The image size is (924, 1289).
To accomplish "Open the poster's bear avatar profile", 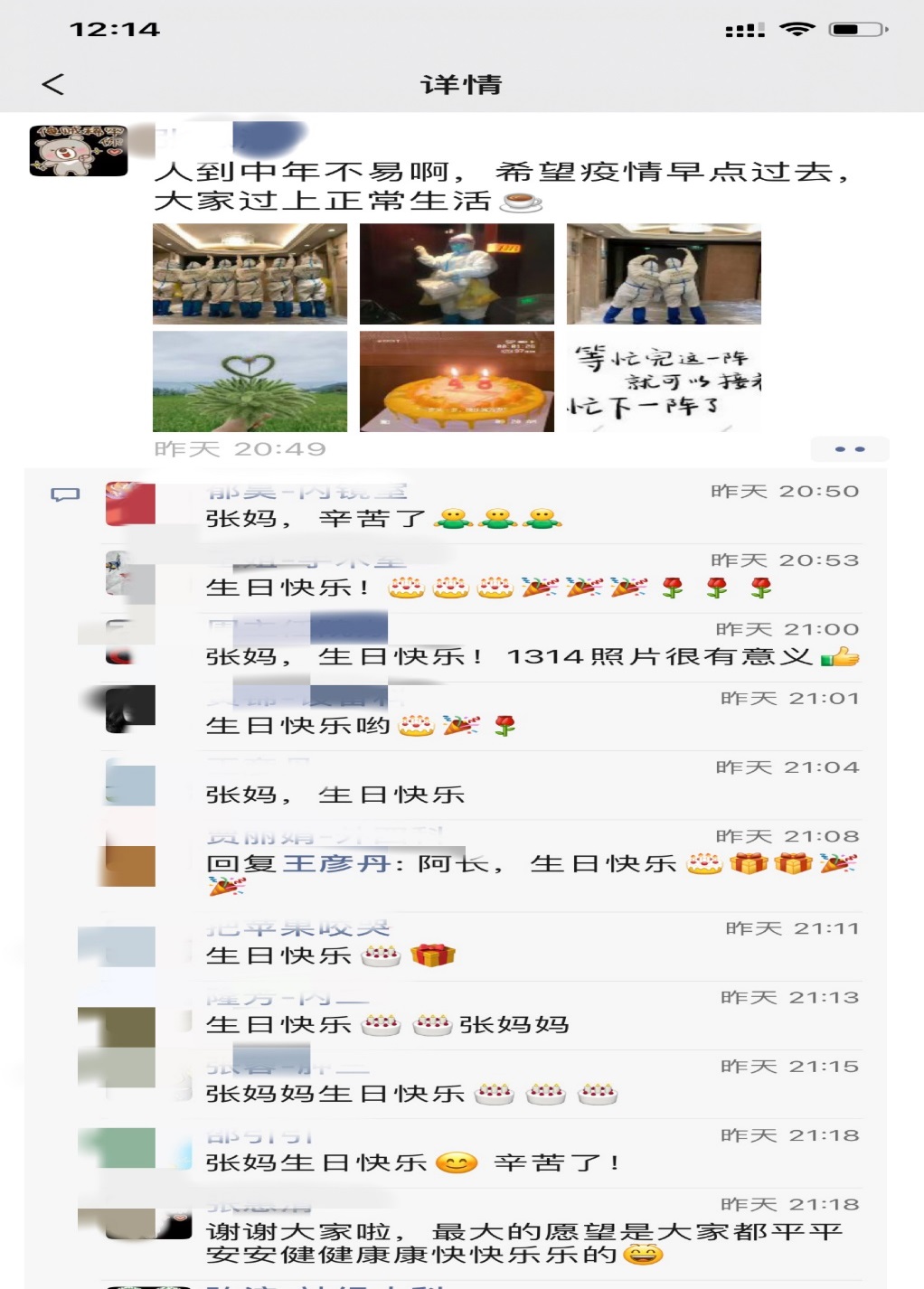I will (79, 151).
